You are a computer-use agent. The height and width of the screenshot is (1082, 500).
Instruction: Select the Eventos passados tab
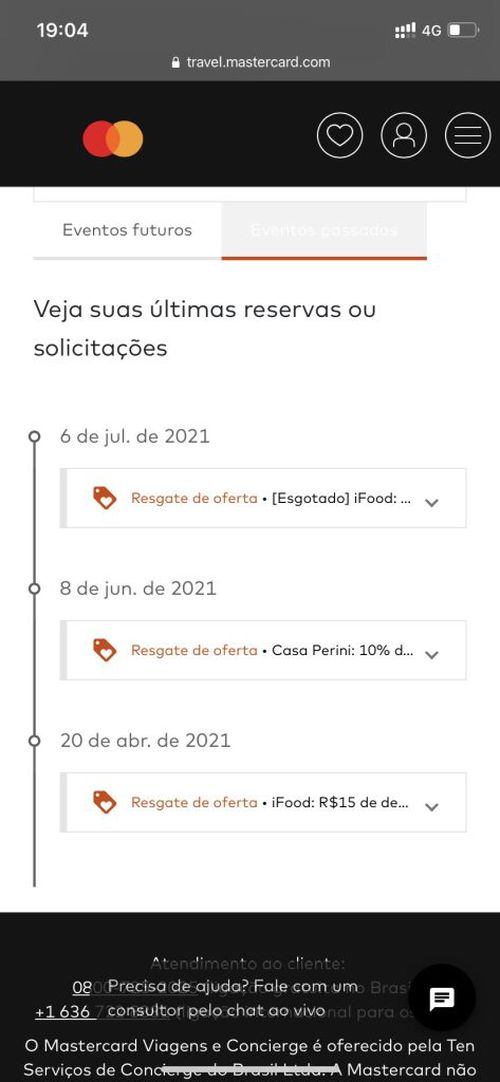pos(324,230)
